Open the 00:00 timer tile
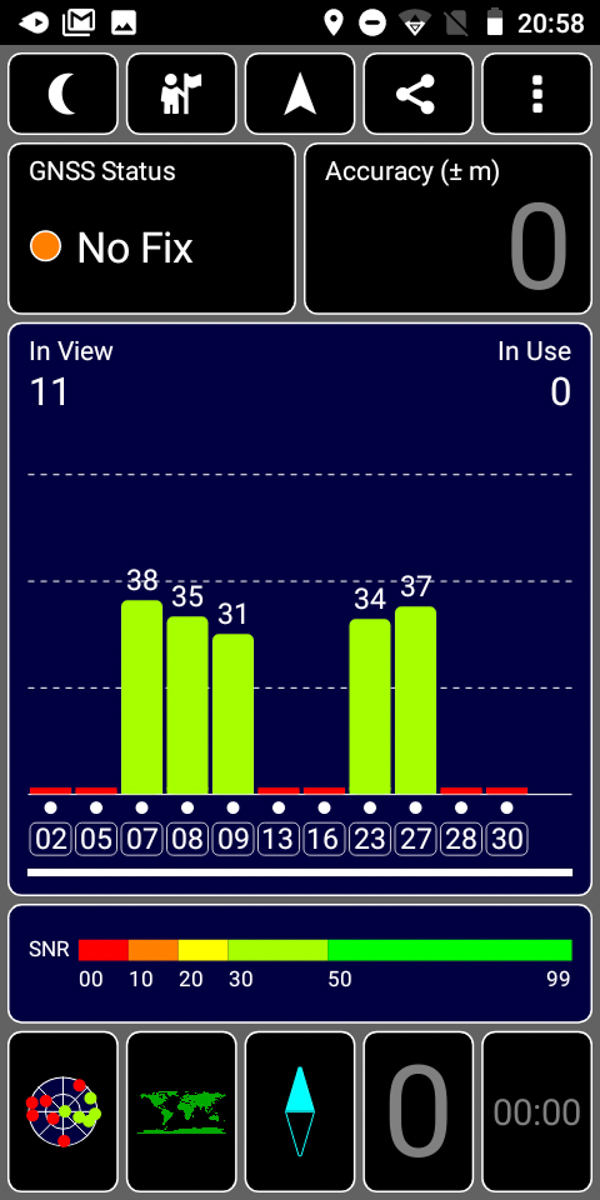This screenshot has height=1200, width=600. click(537, 1112)
